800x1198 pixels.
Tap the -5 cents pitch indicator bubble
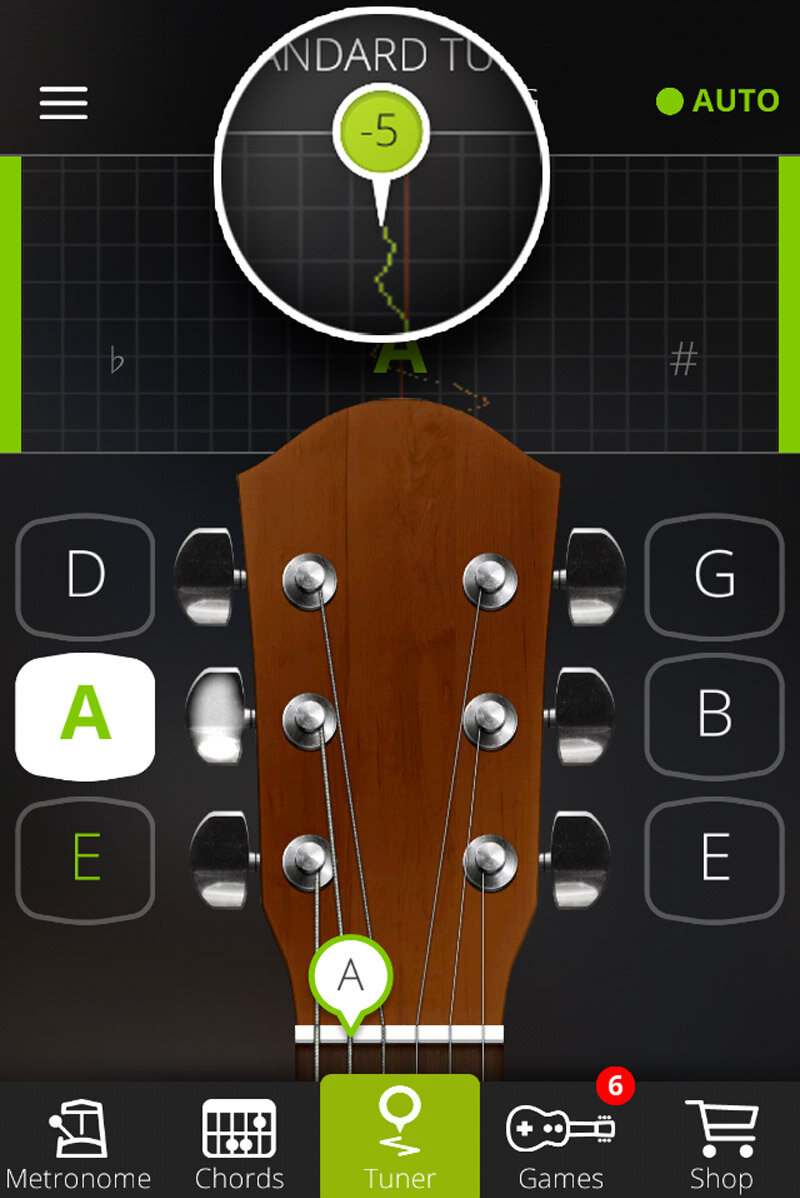tap(385, 130)
